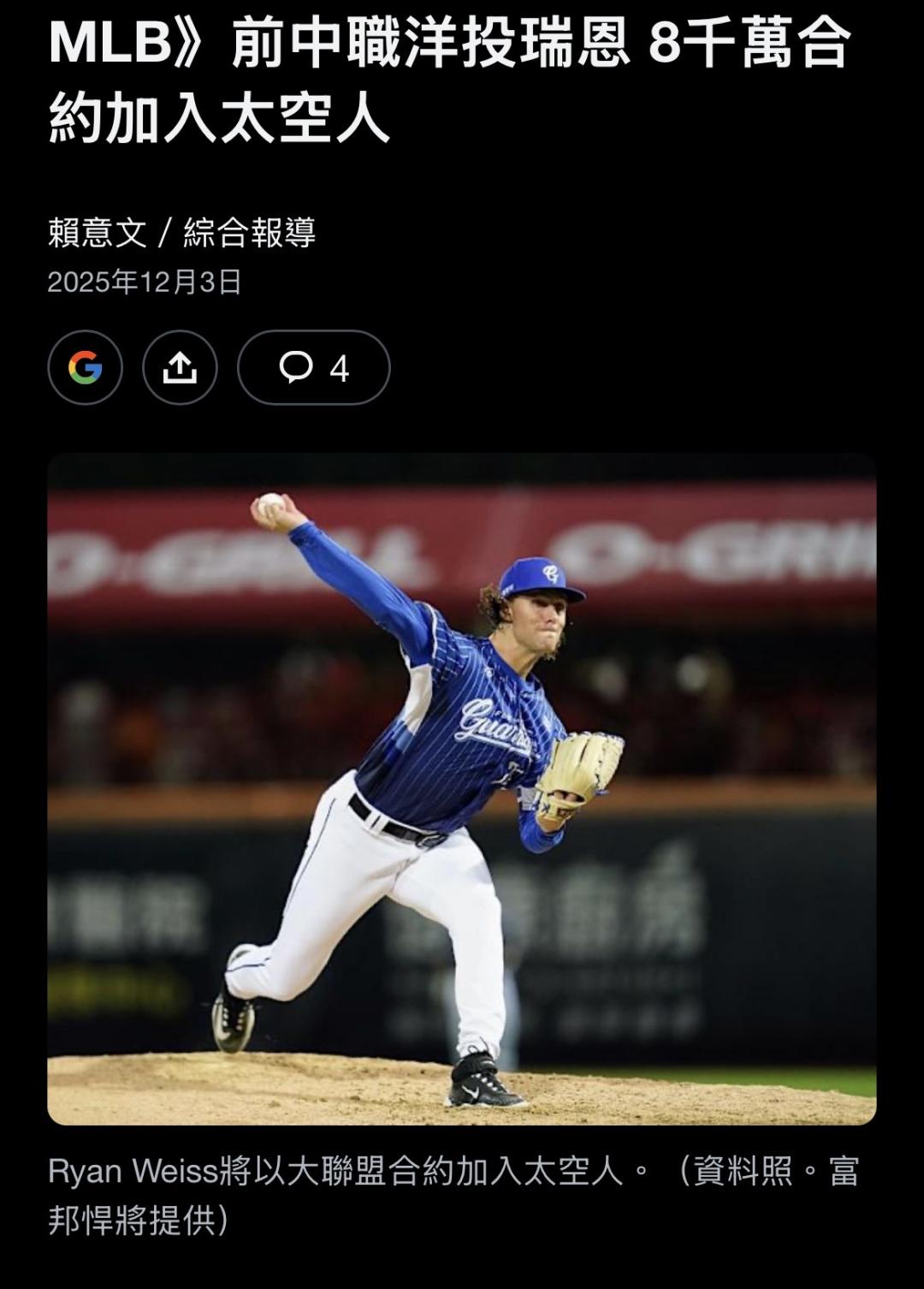
Task: Open the Ryan Weiss pitching photo
Action: click(462, 787)
